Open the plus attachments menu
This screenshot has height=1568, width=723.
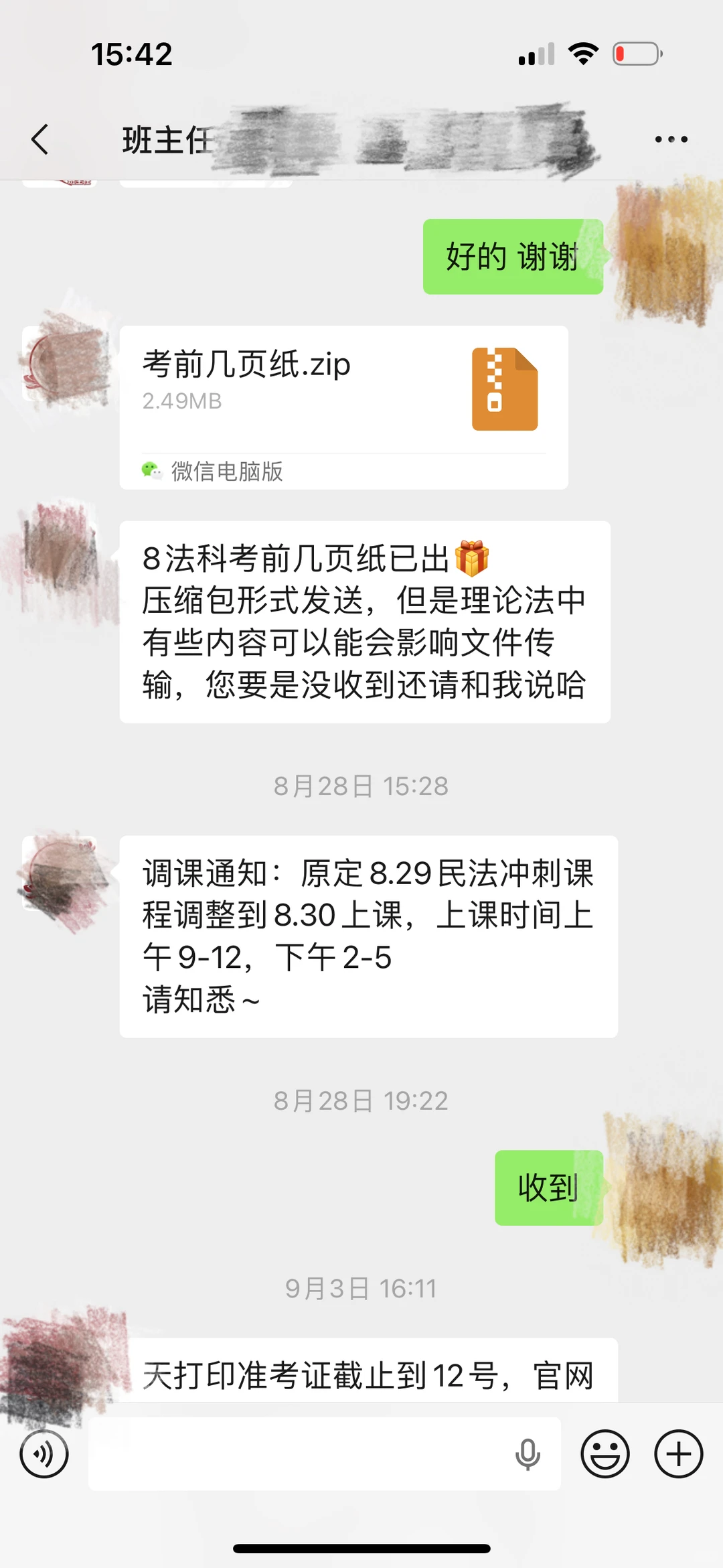pyautogui.click(x=678, y=1454)
